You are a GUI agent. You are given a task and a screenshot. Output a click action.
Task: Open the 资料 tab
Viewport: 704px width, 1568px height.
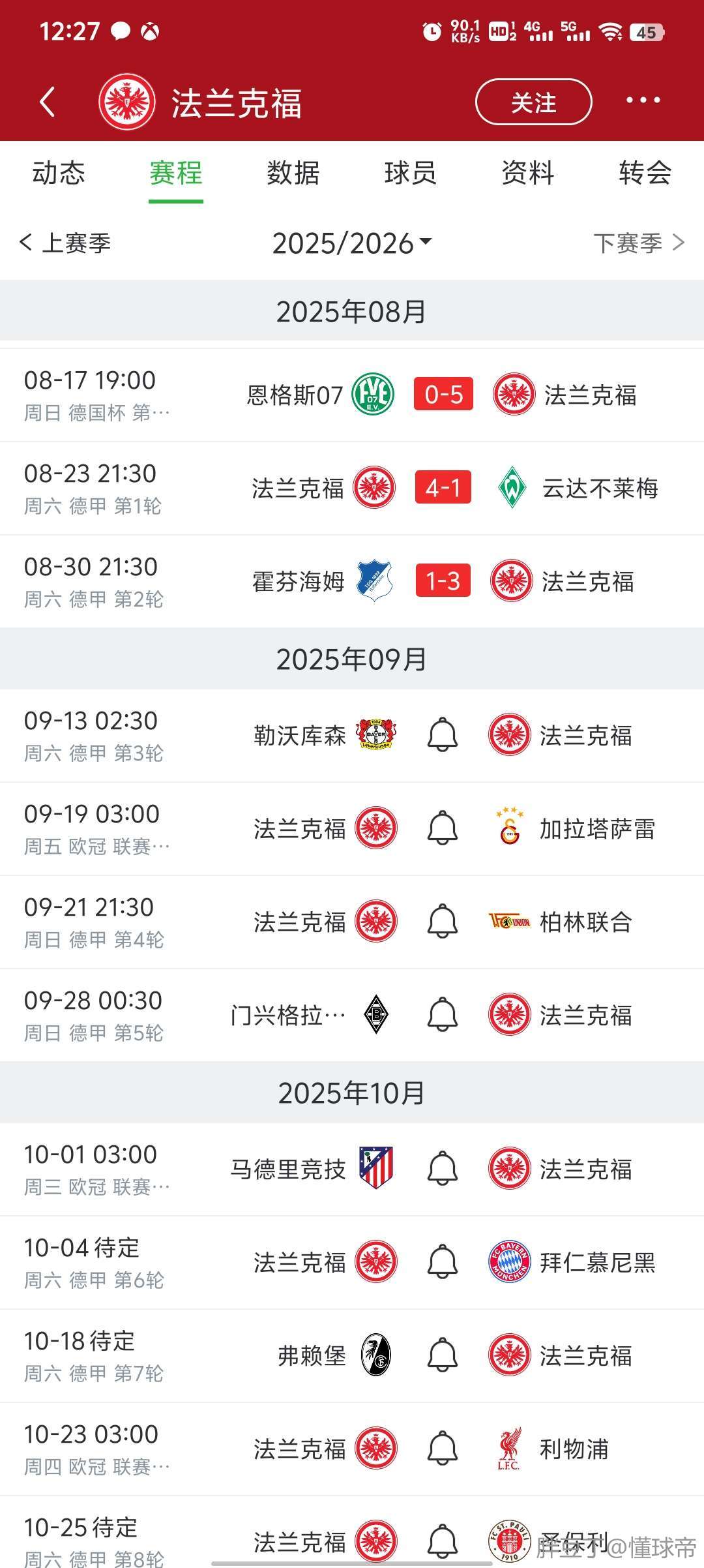pyautogui.click(x=528, y=173)
